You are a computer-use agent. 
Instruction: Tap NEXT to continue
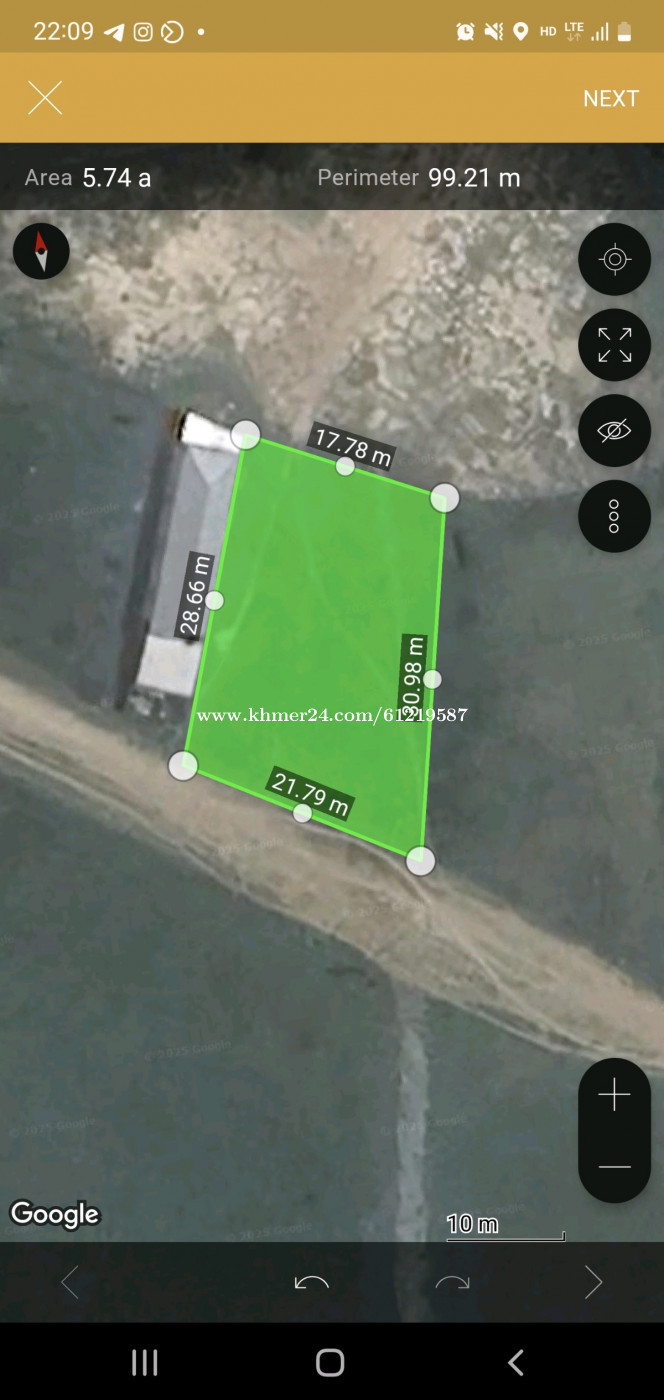pyautogui.click(x=611, y=98)
